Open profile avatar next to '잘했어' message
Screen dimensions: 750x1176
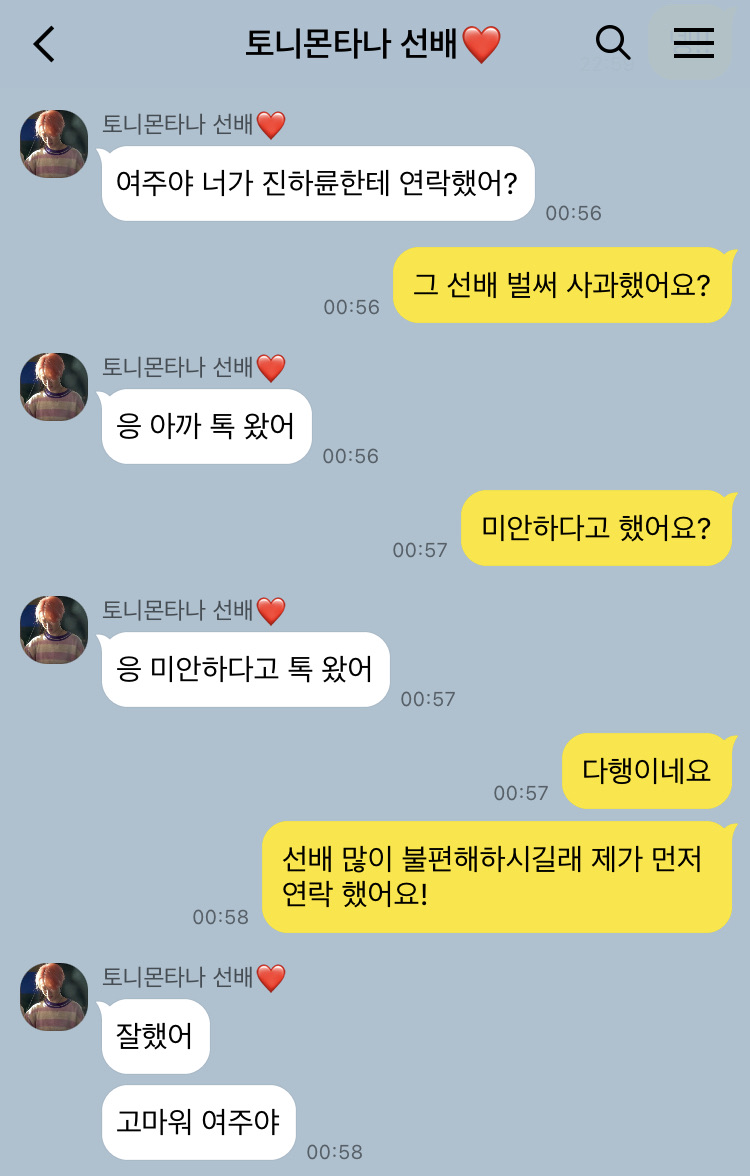tap(54, 997)
